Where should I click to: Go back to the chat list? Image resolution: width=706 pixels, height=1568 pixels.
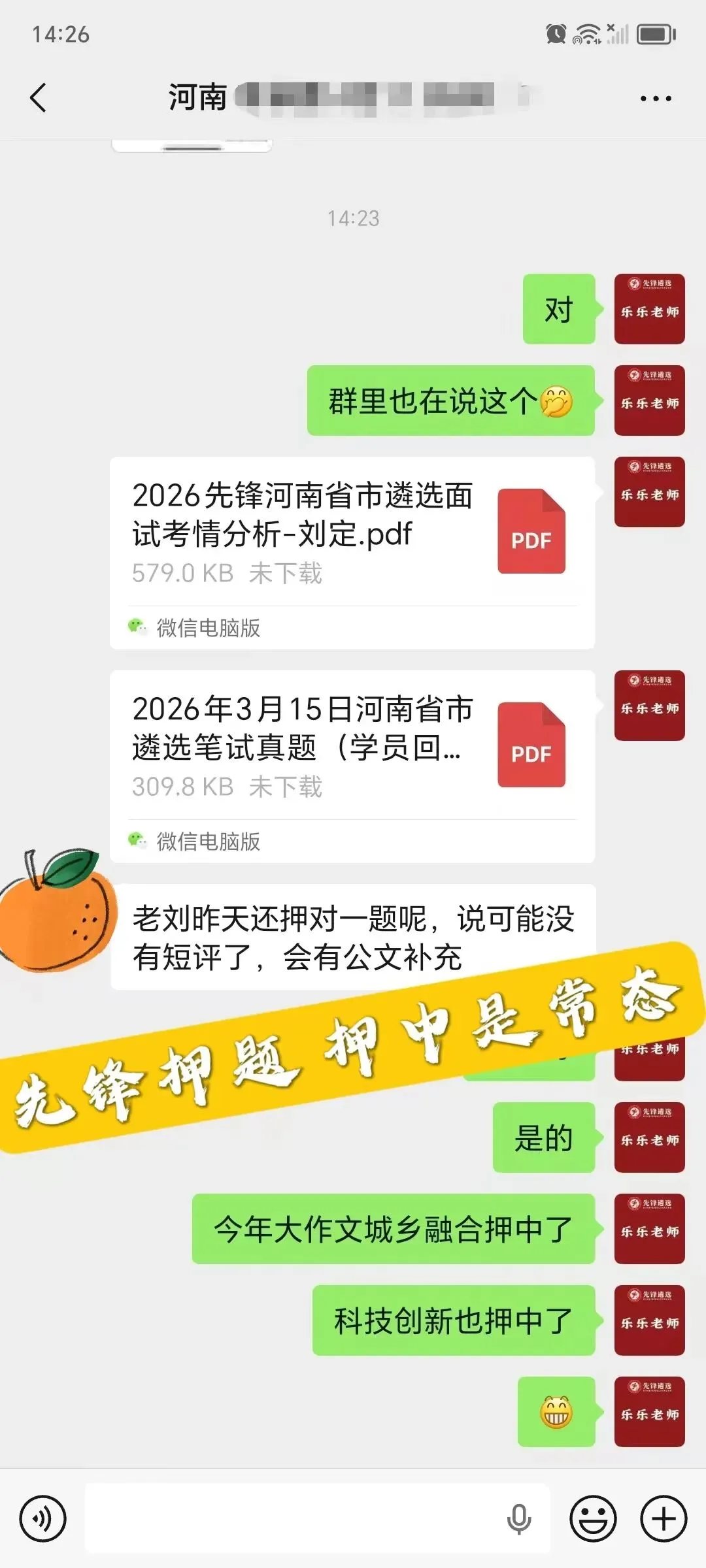point(38,98)
